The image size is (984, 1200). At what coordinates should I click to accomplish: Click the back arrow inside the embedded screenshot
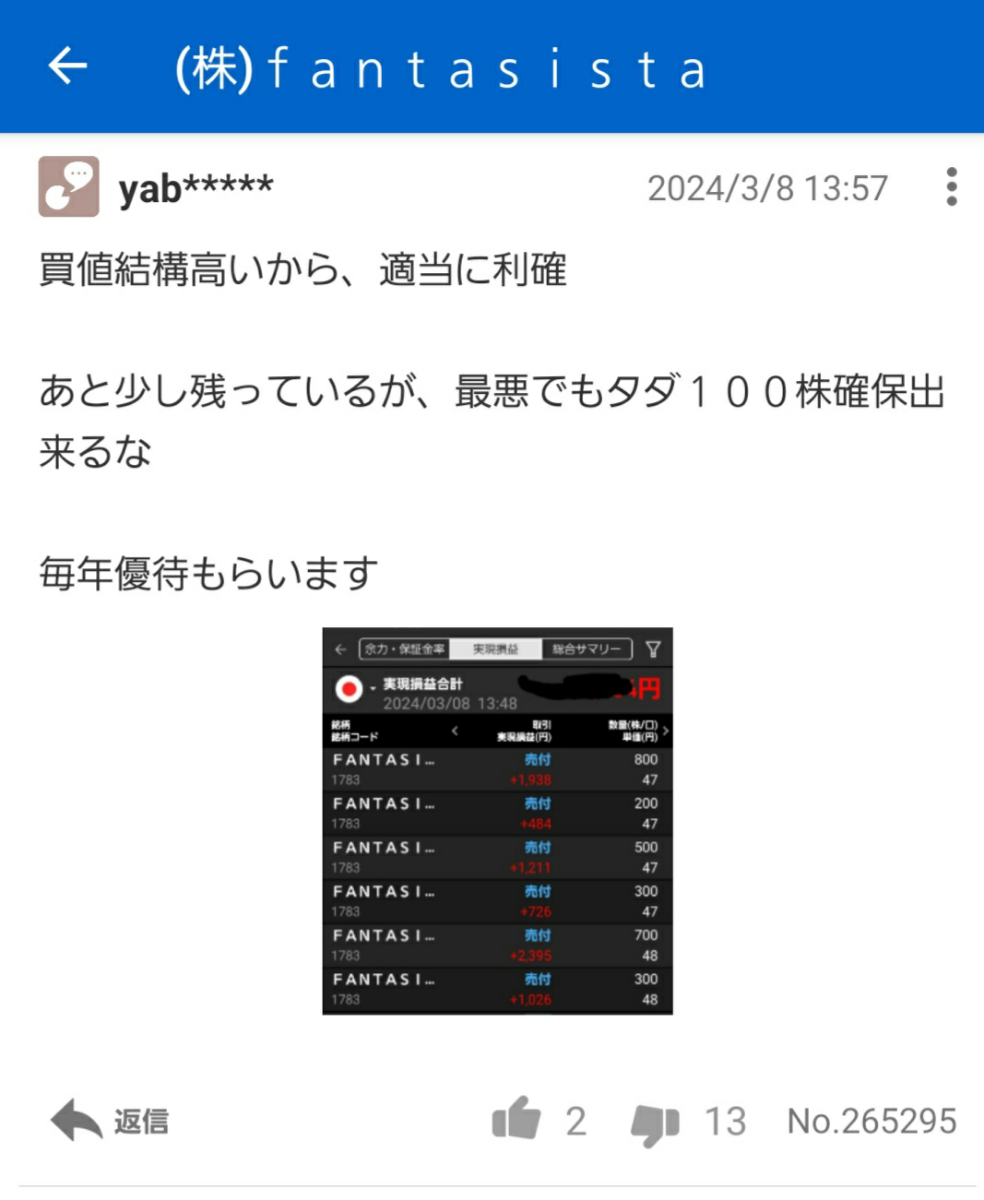(x=340, y=648)
